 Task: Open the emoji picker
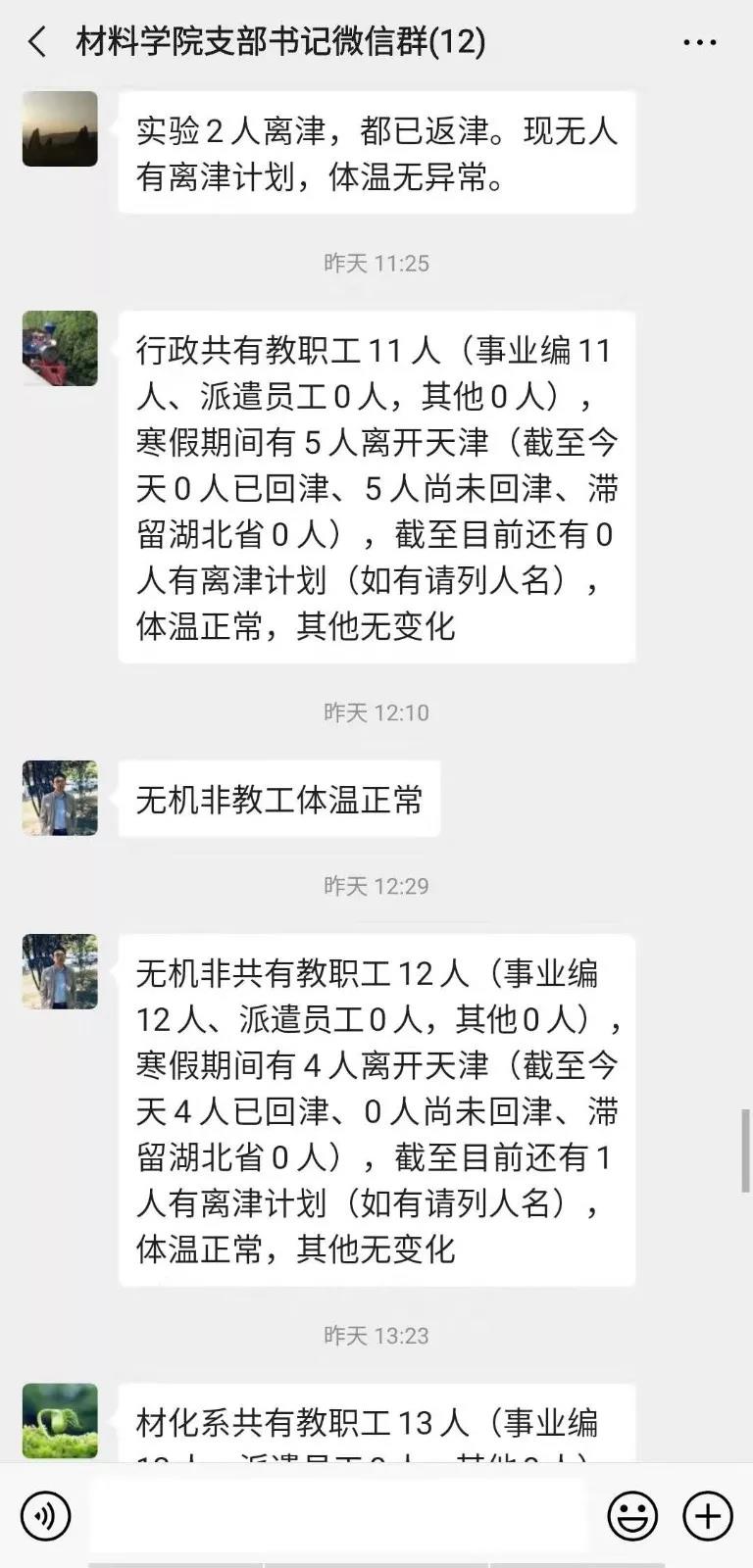tap(632, 1515)
